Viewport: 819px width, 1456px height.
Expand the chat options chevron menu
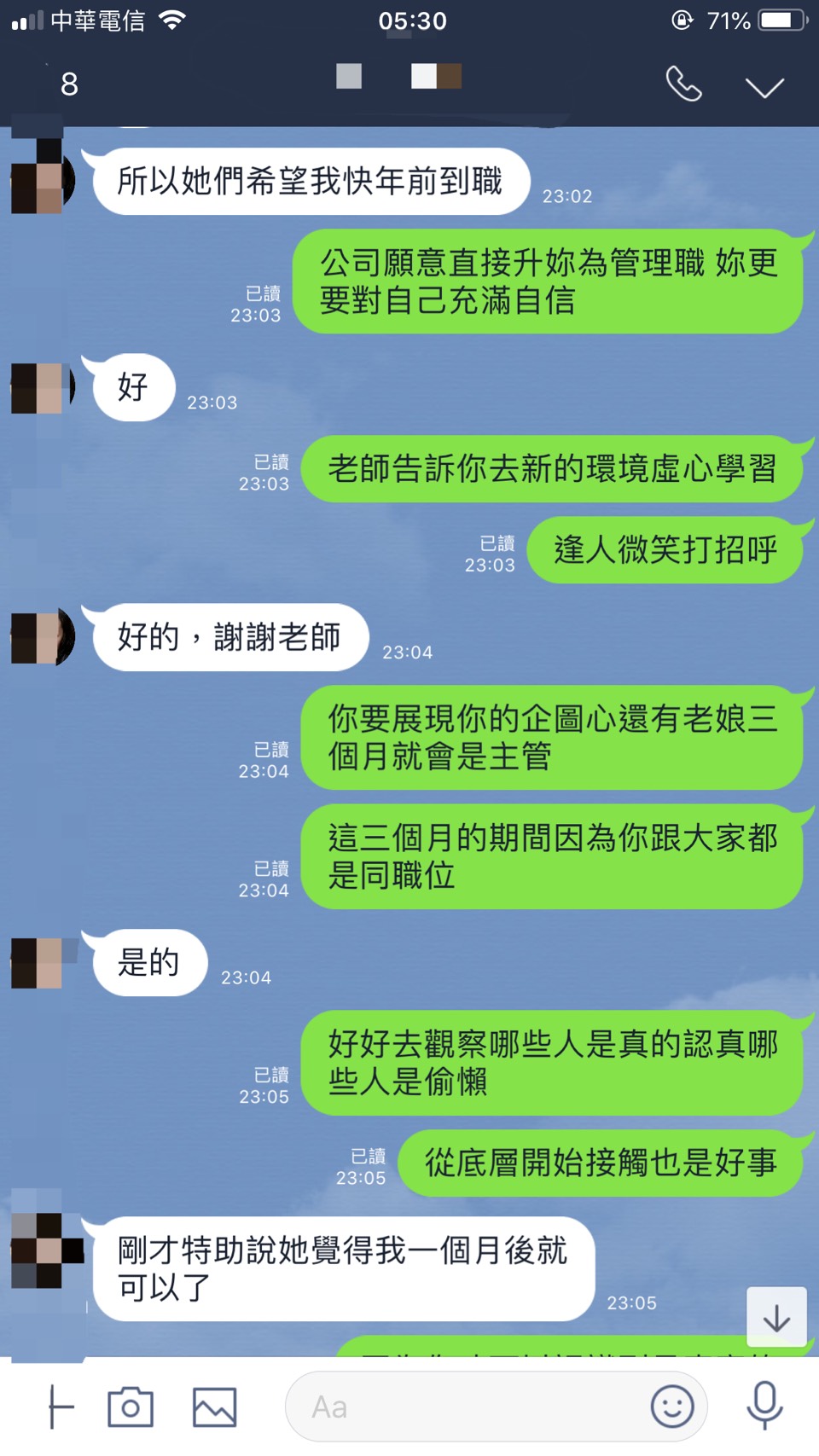pos(764,87)
